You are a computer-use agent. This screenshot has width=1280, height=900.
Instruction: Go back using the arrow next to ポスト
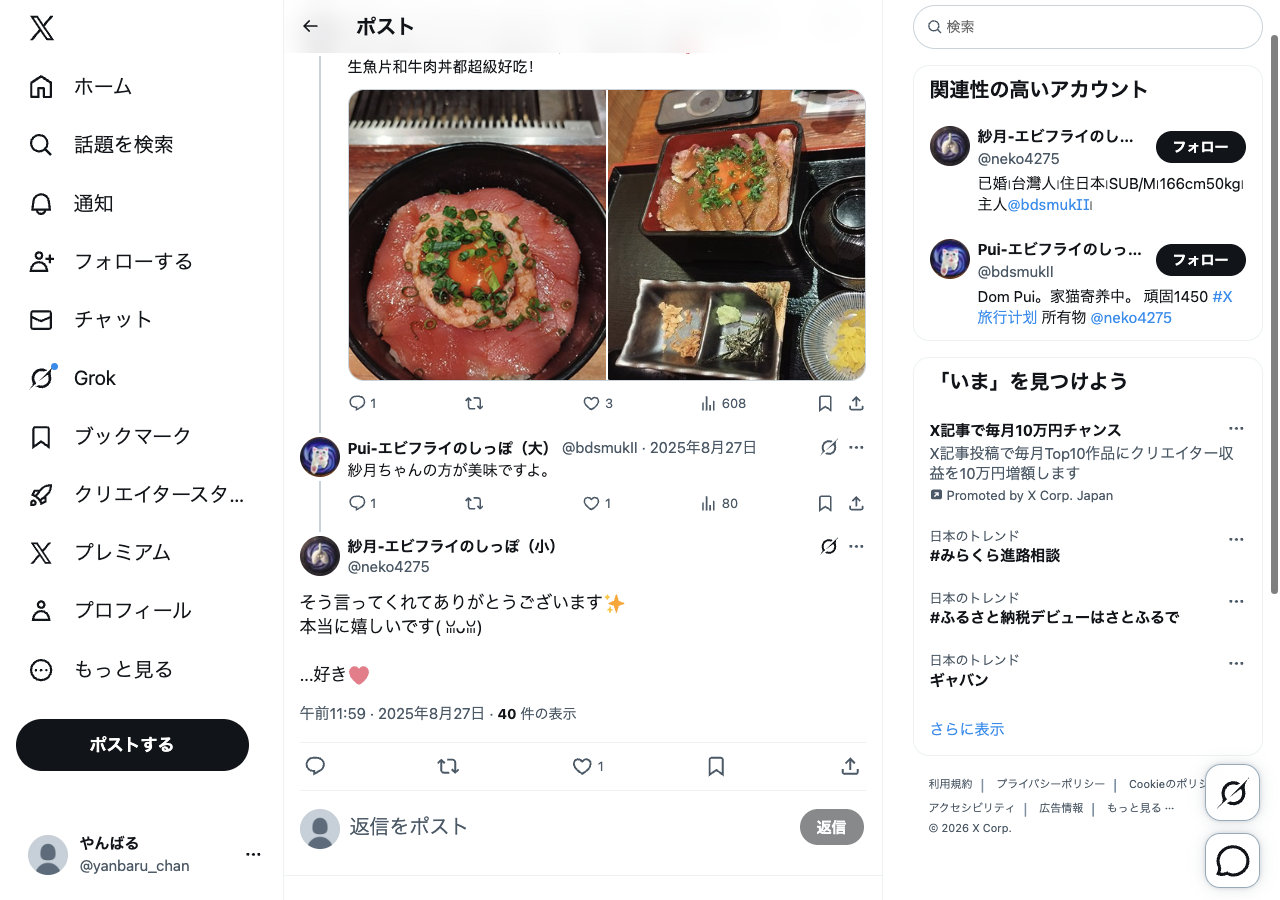click(310, 27)
